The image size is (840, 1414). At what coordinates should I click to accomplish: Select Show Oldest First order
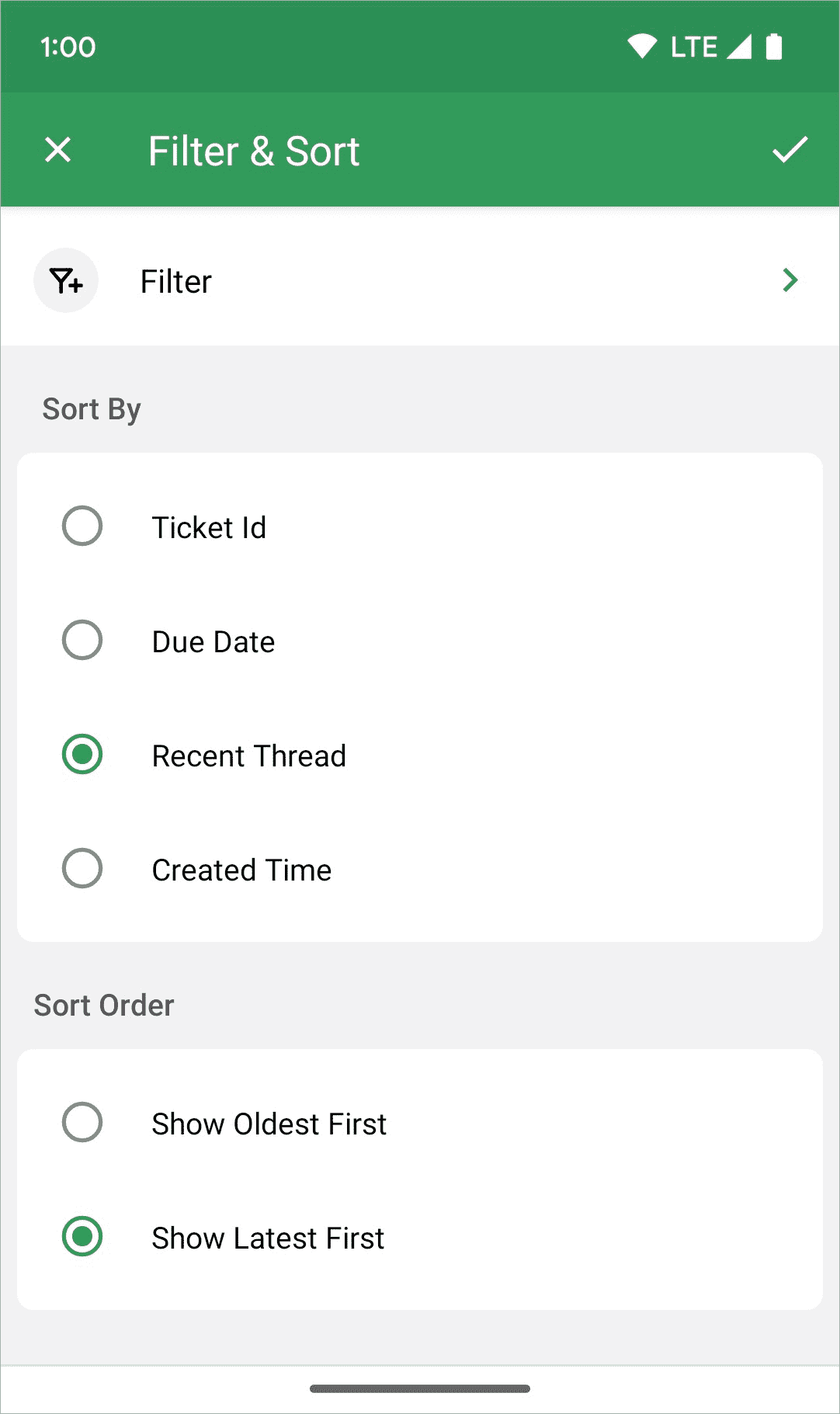point(82,1123)
